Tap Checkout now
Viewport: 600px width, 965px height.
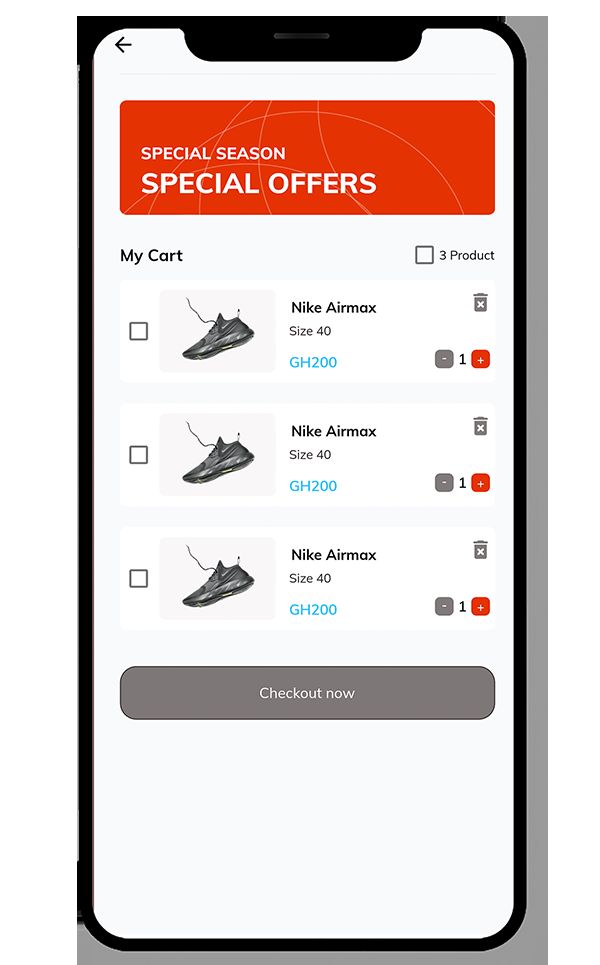pyautogui.click(x=307, y=693)
